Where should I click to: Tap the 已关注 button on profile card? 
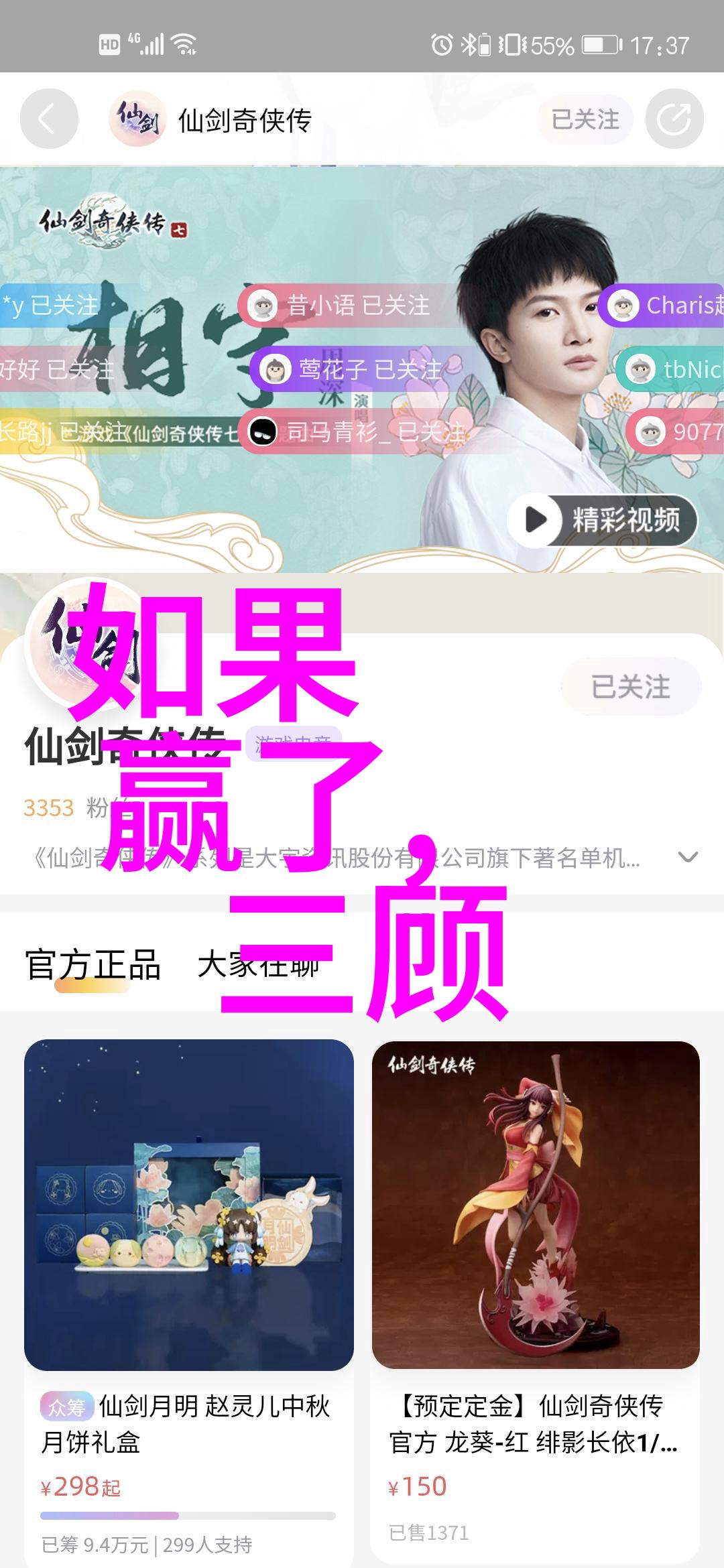tap(630, 687)
